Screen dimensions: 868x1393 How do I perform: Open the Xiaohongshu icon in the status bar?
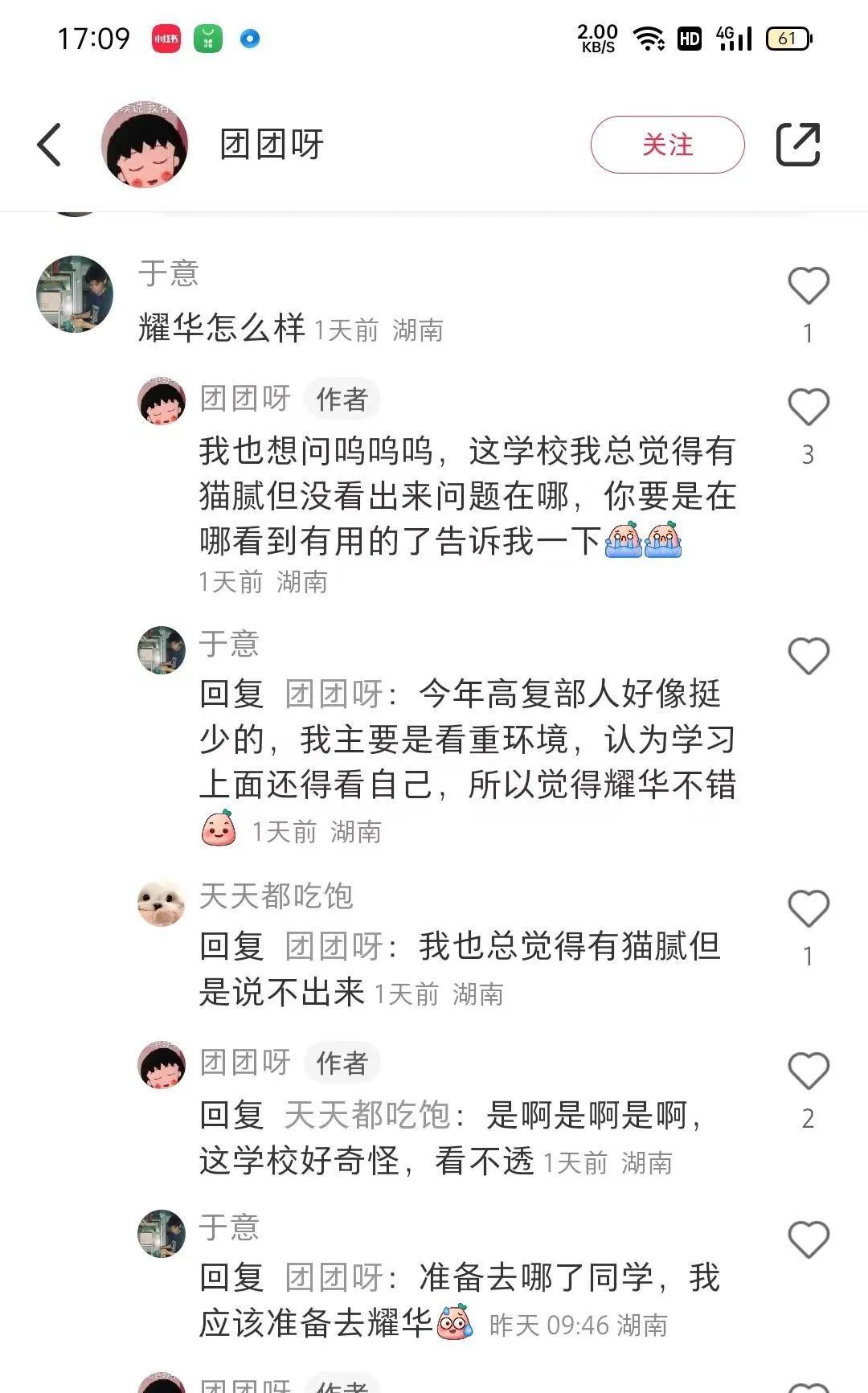[x=165, y=39]
